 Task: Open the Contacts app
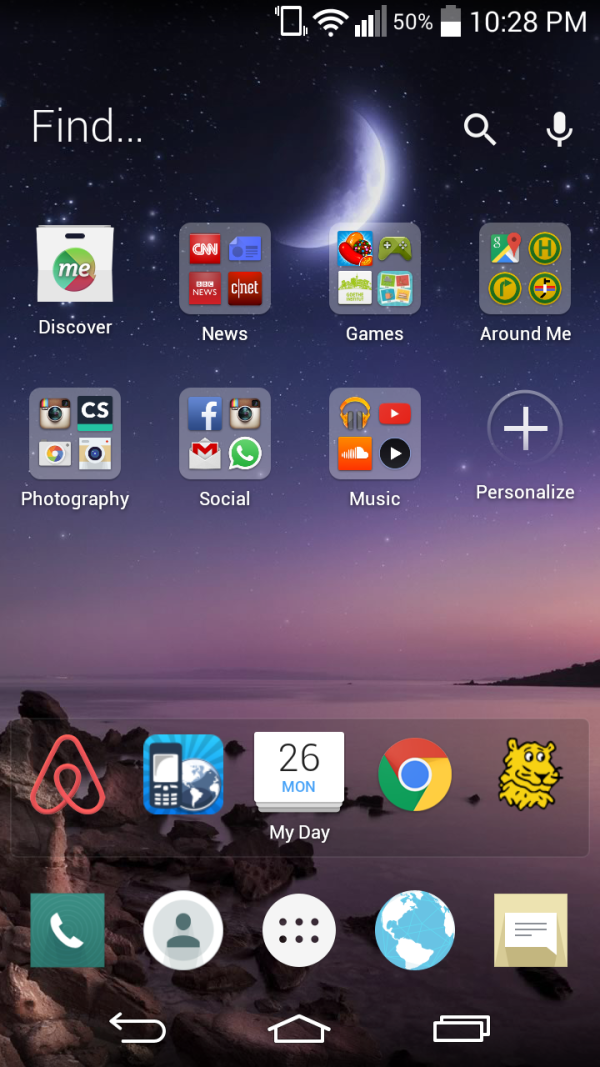coord(183,931)
